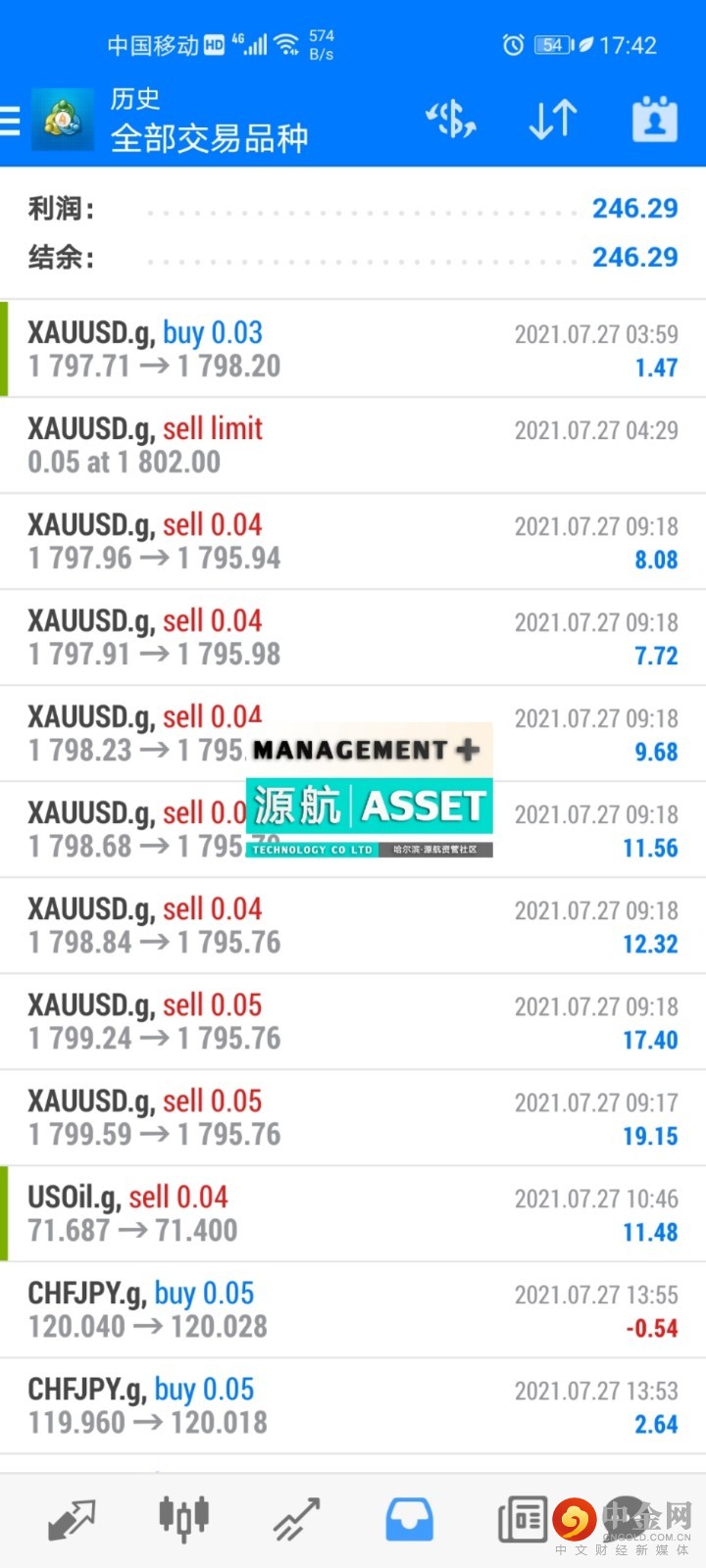Open XAUUSD.g sell trade with 8.08 profit
706x1568 pixels.
point(353,541)
